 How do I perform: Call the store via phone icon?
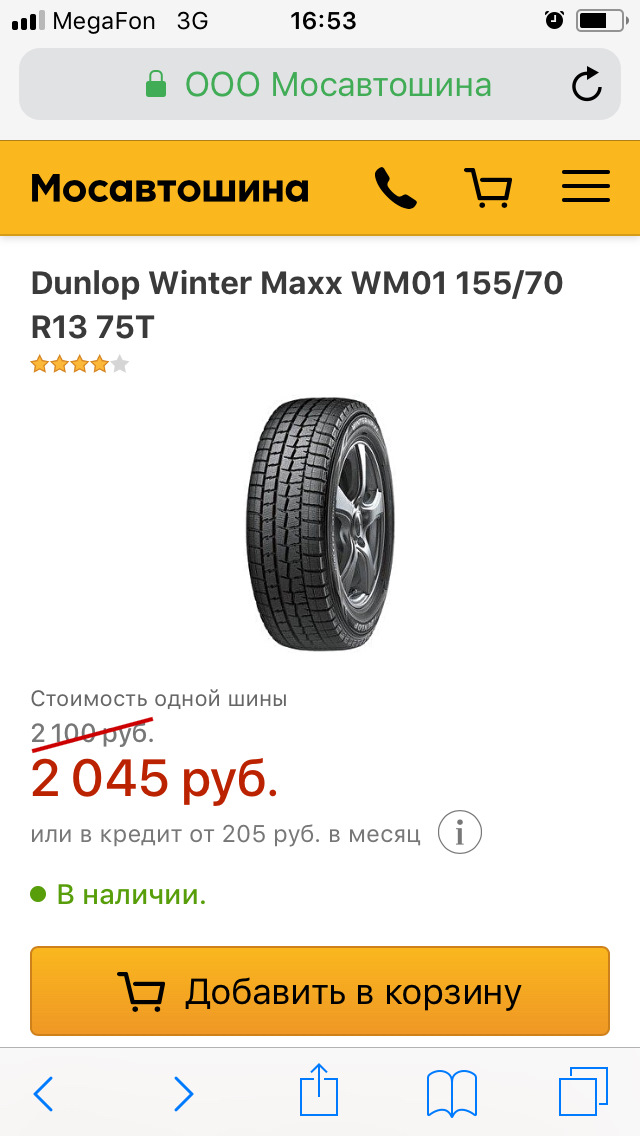point(395,188)
